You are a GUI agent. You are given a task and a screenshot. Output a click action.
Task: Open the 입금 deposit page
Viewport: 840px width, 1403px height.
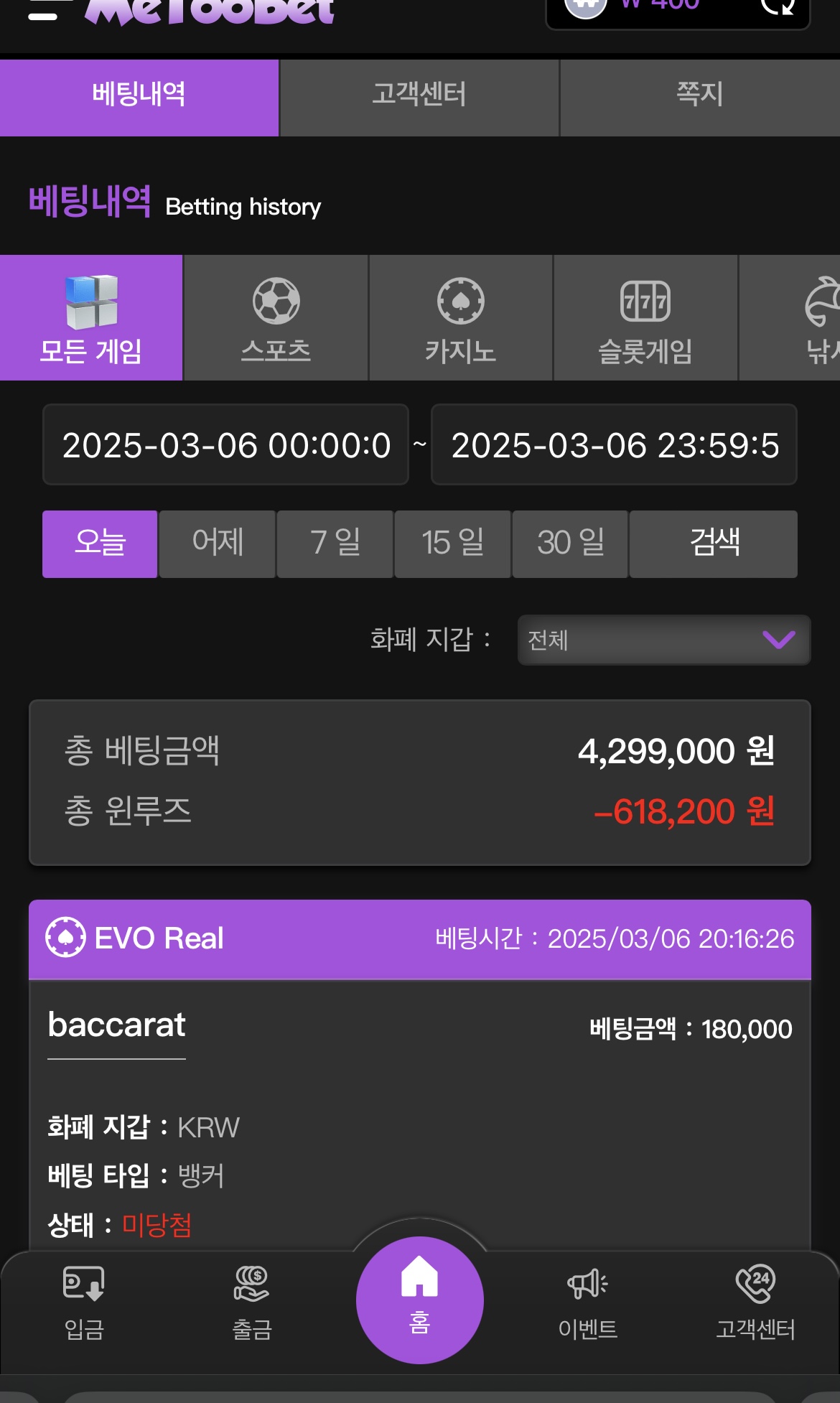tap(84, 1303)
